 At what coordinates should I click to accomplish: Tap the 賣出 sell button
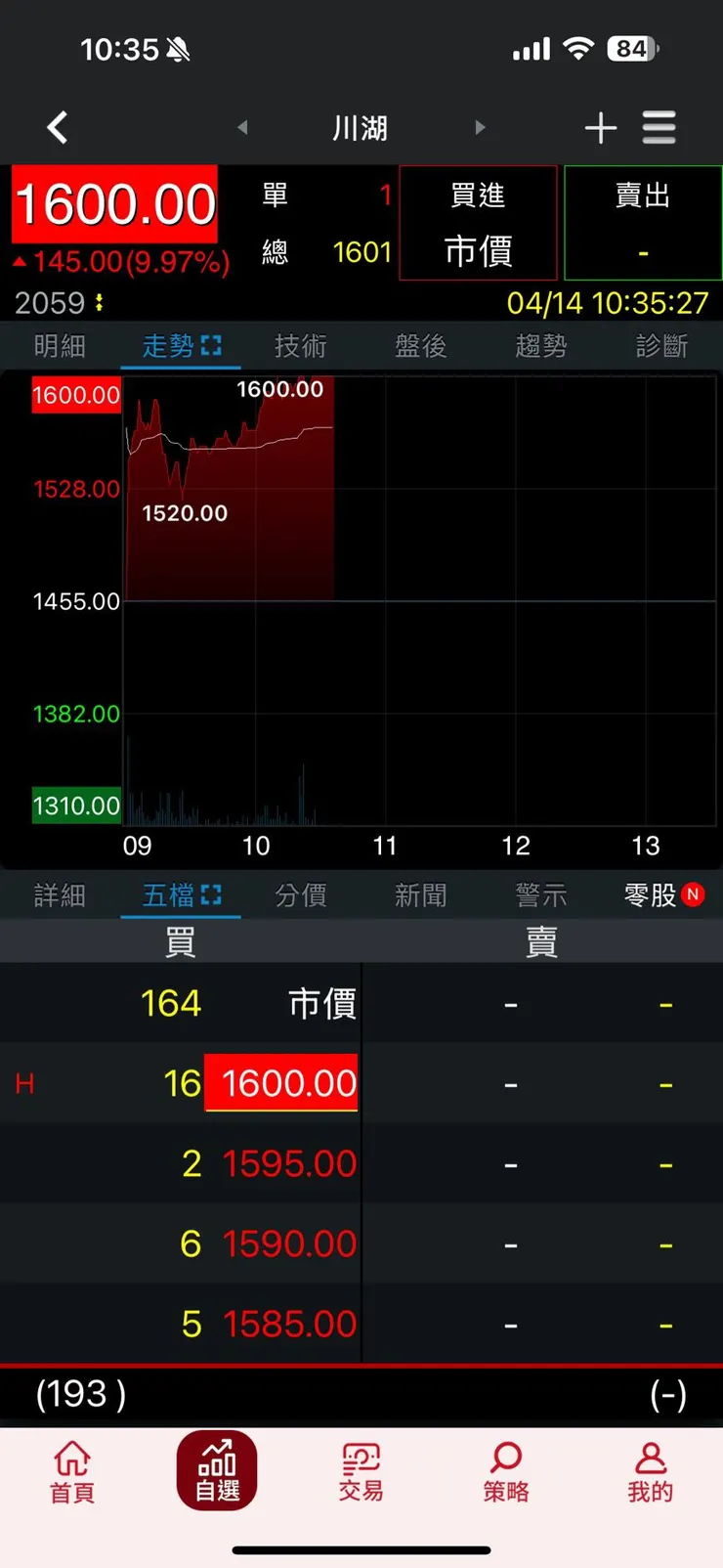[642, 223]
